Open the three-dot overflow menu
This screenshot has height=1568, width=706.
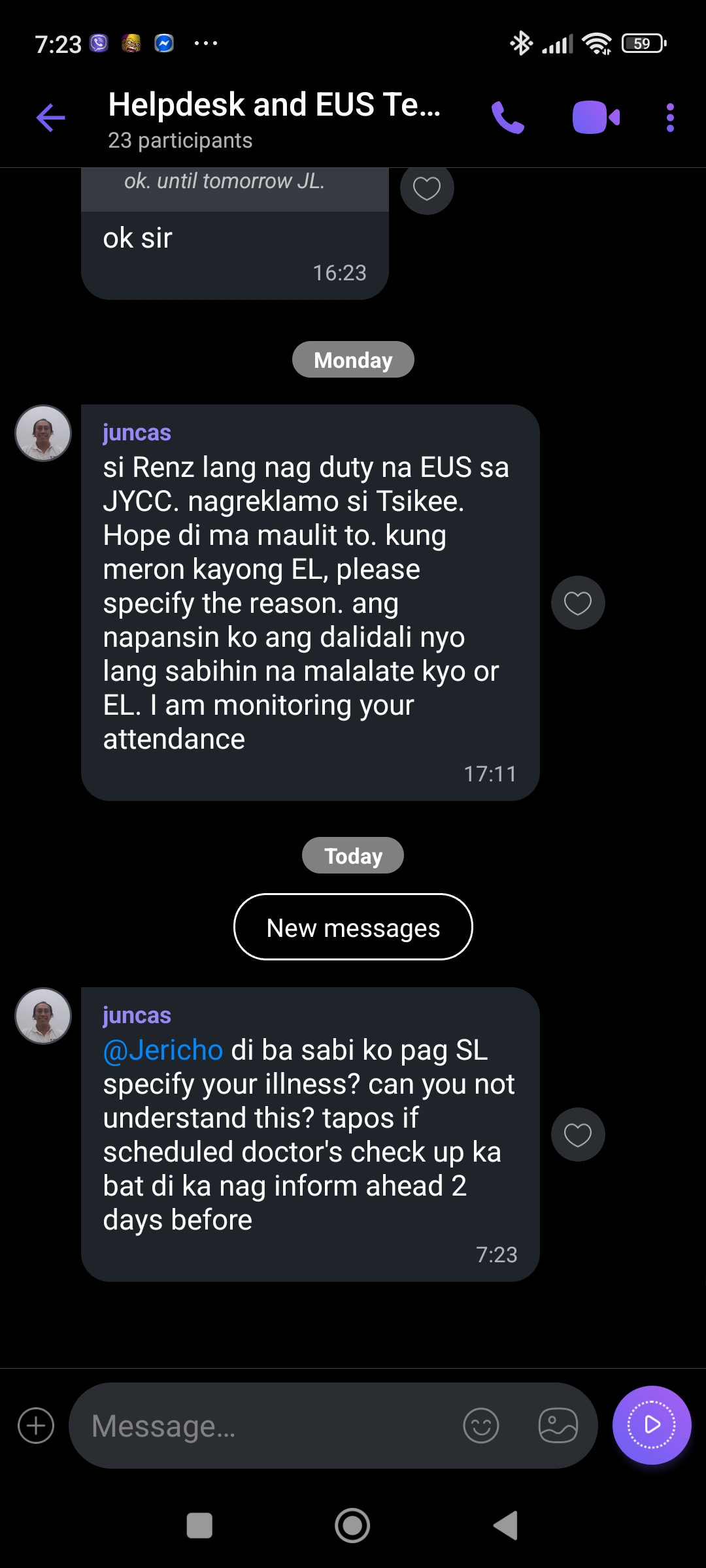point(670,118)
